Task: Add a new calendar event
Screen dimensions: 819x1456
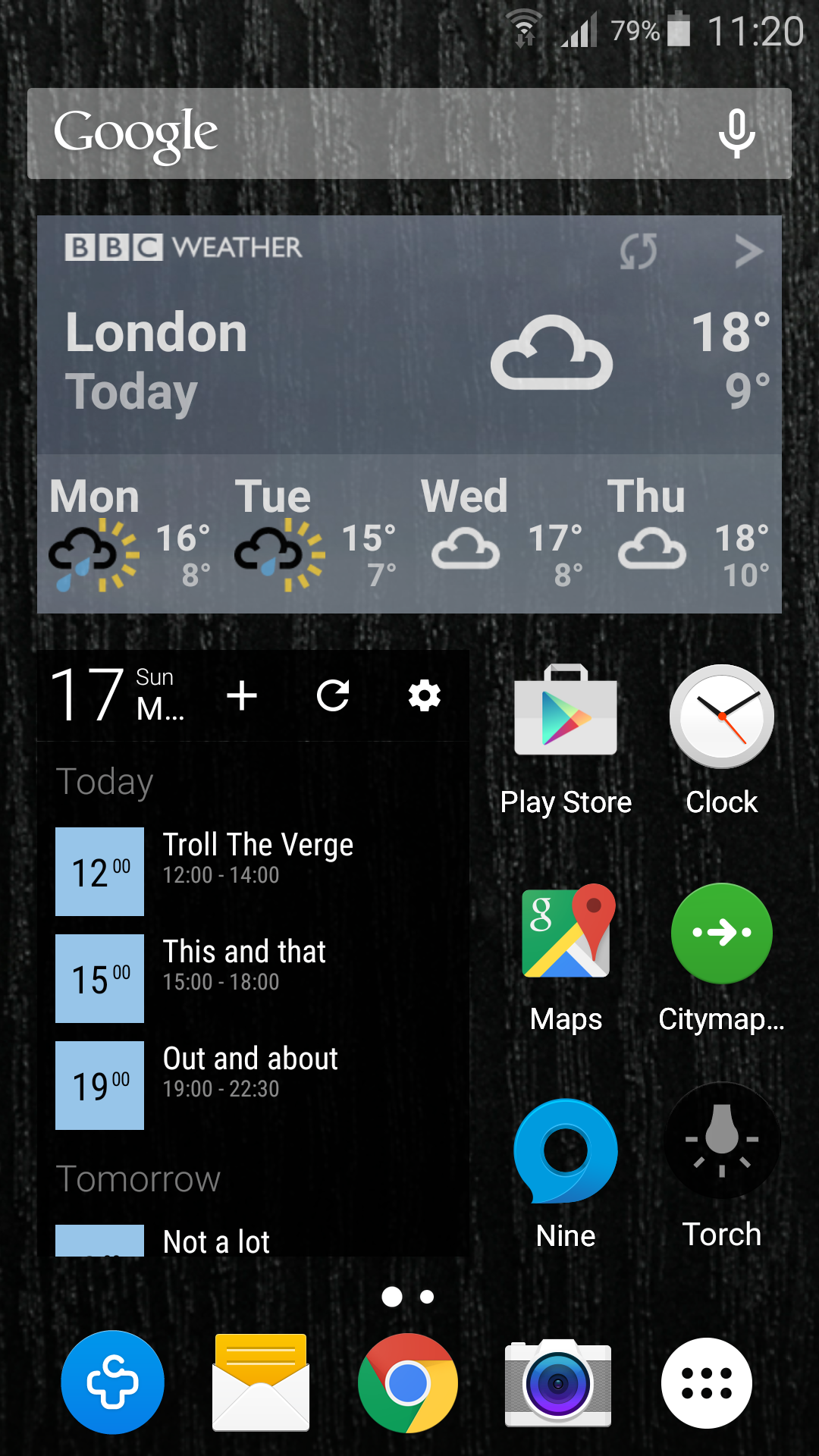Action: point(242,695)
